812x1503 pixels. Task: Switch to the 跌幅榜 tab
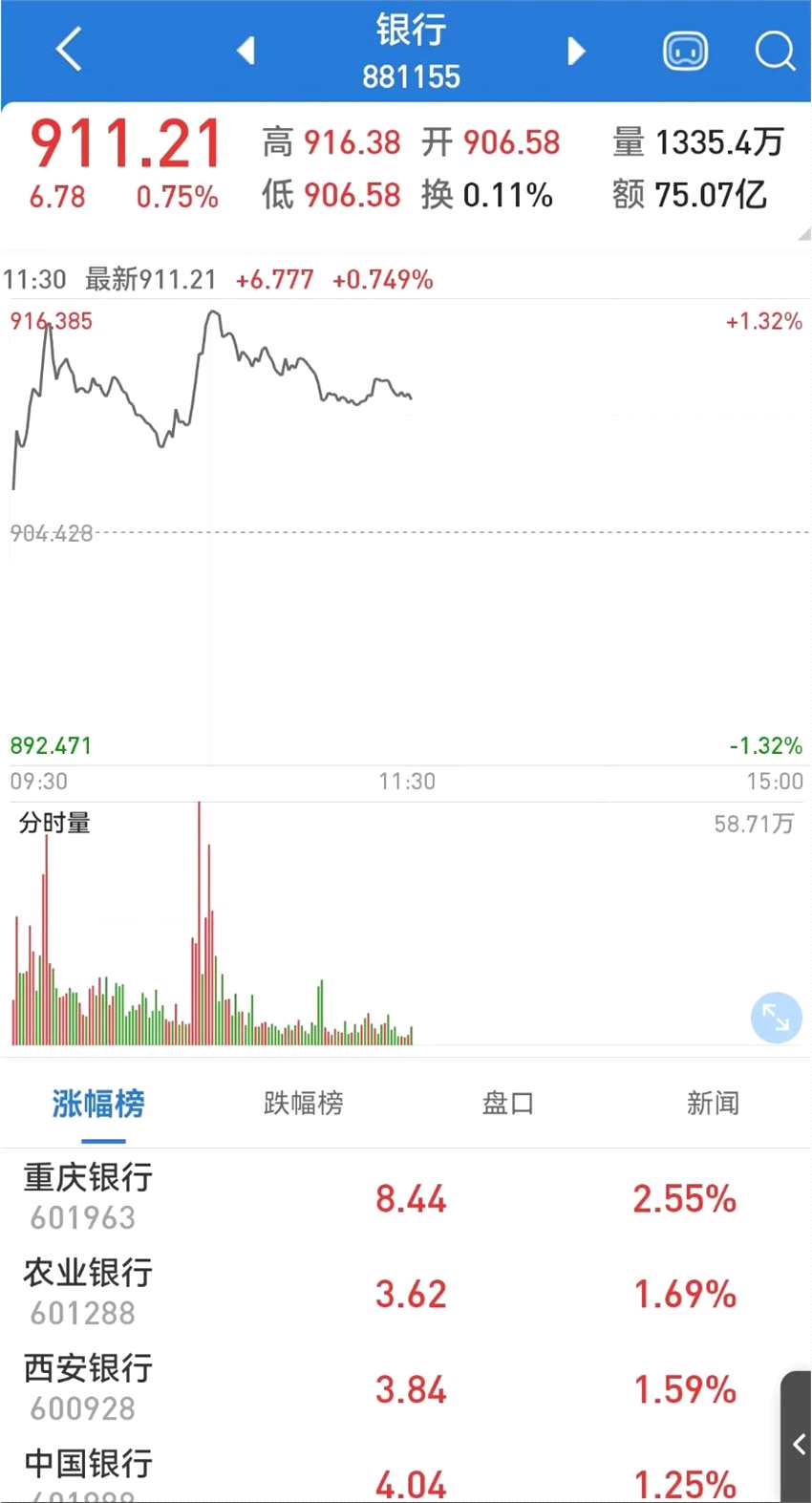303,1104
